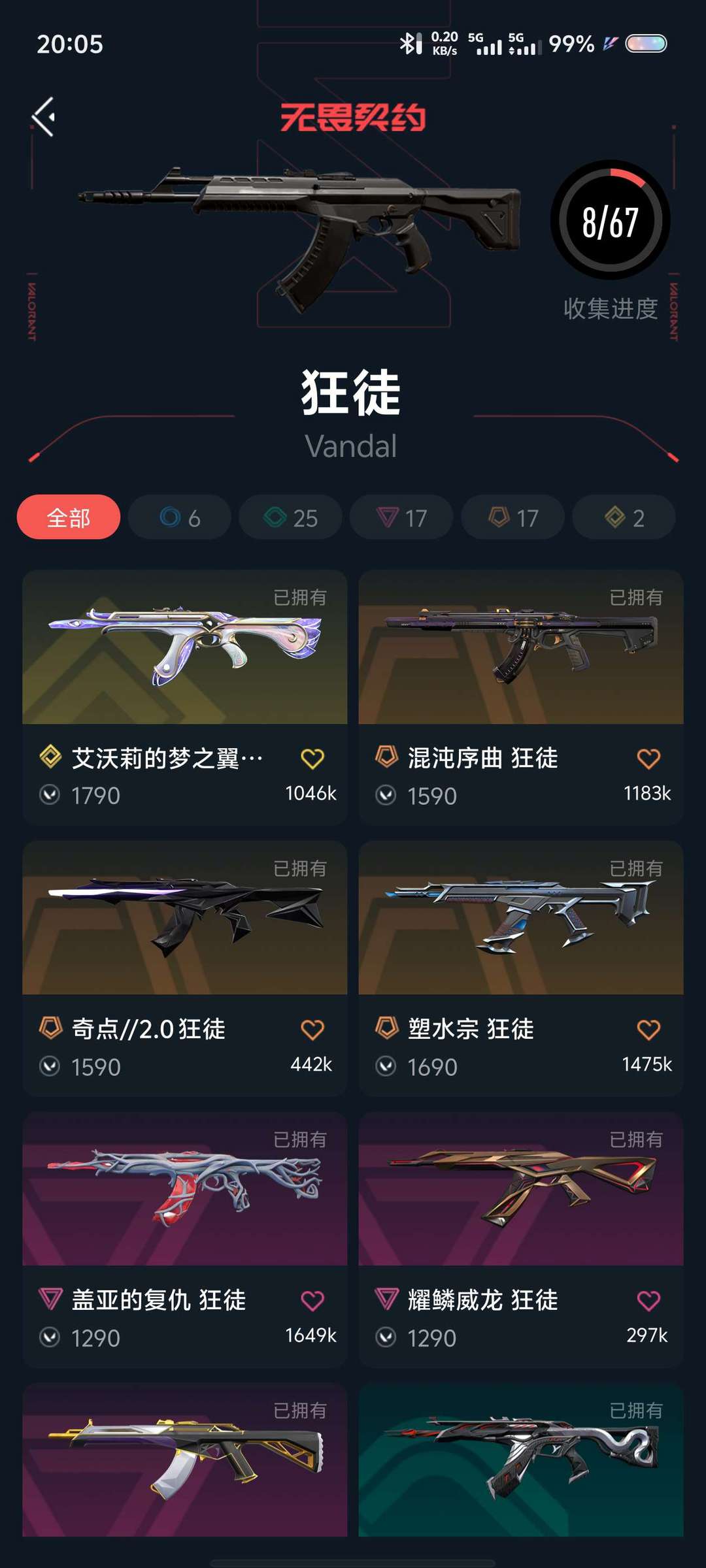Filter by the yellow diamond tier showing 2

[x=624, y=517]
